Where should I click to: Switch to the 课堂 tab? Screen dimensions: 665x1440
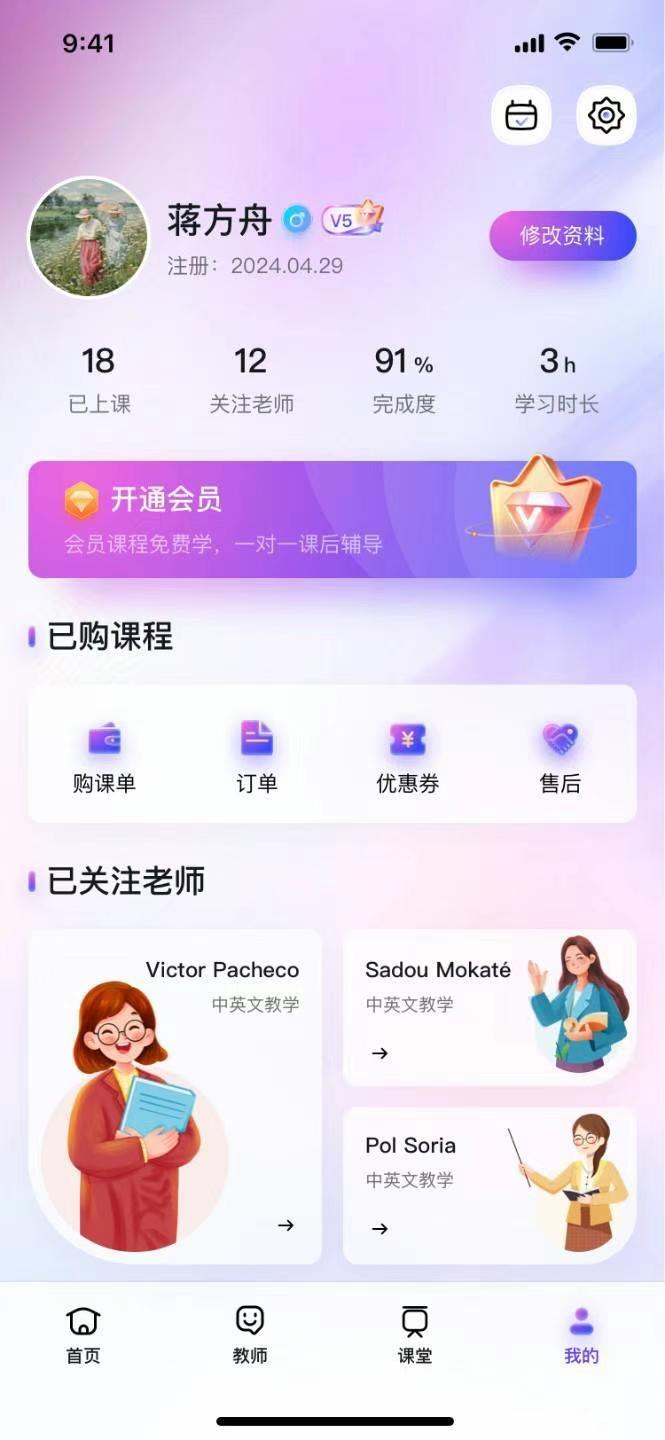[x=415, y=1335]
